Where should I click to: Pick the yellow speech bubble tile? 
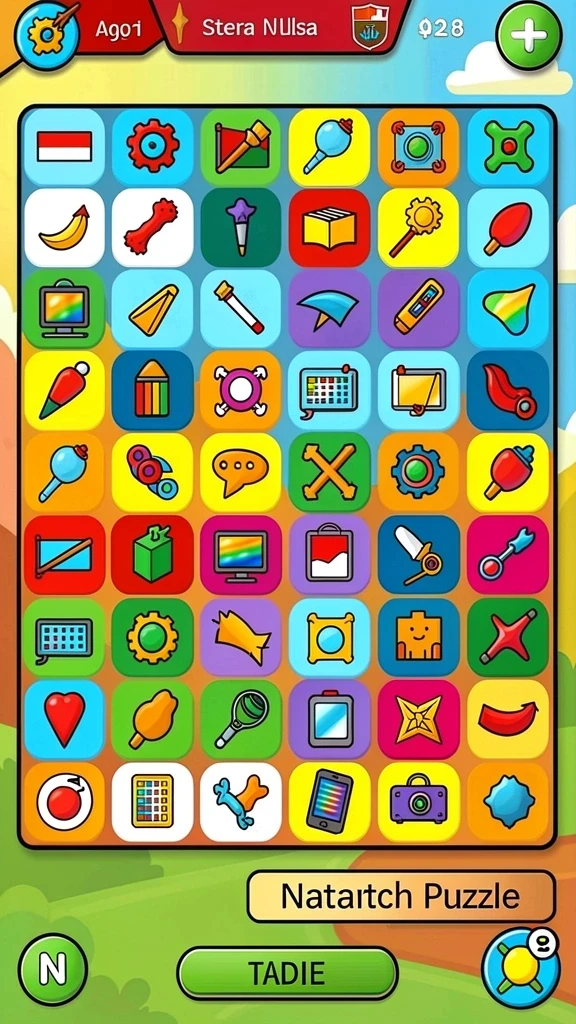tap(241, 473)
